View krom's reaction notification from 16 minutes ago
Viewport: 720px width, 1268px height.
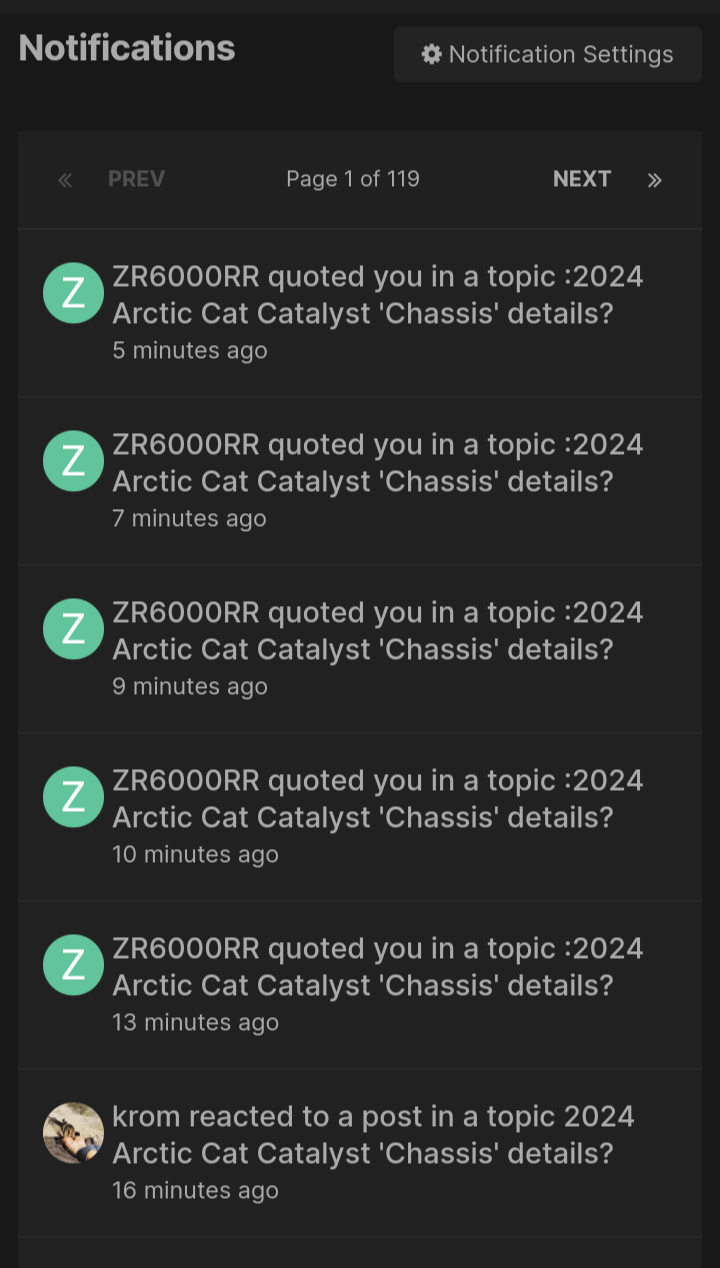pyautogui.click(x=360, y=1153)
